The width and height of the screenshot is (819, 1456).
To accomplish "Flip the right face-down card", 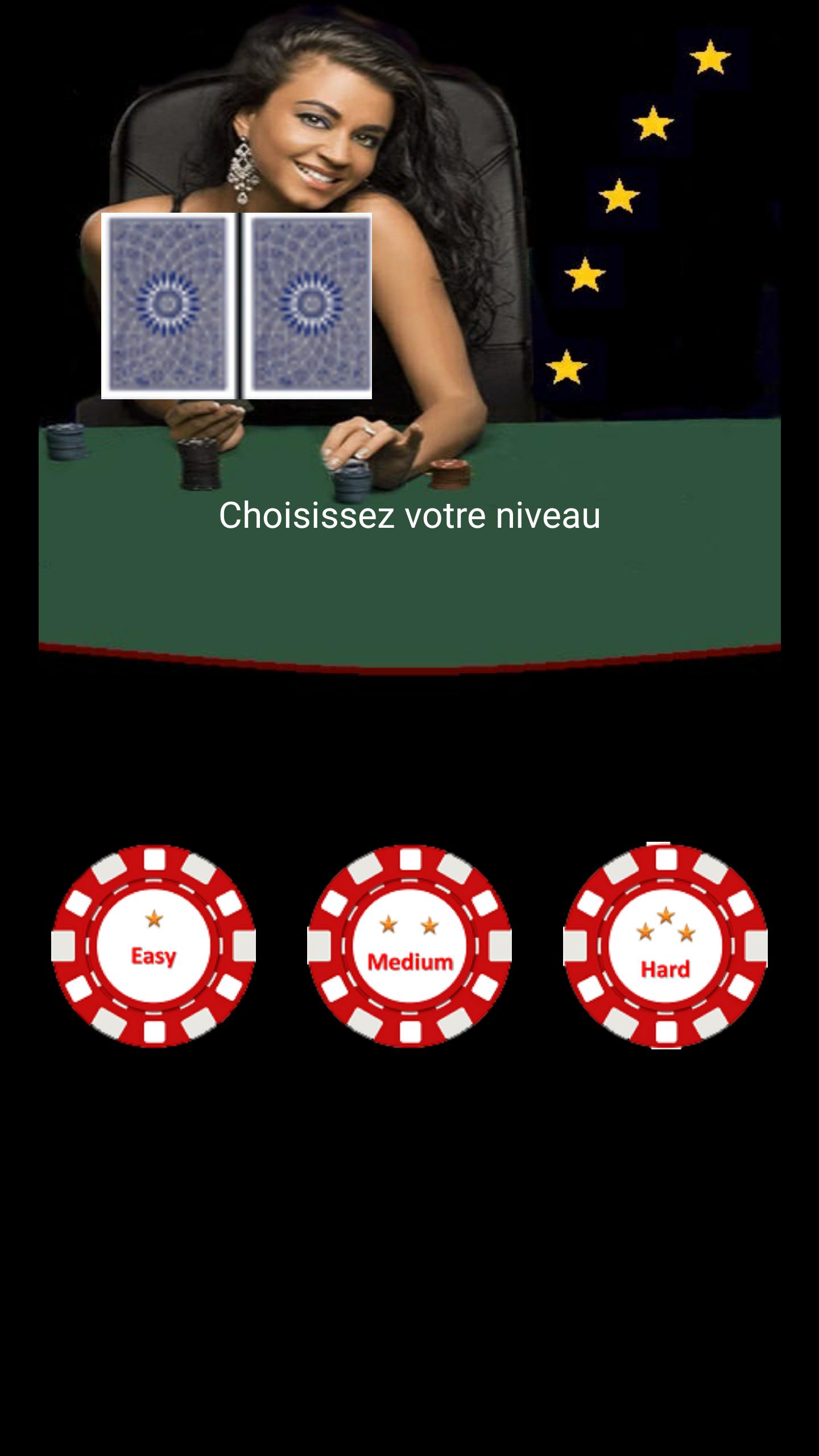I will click(310, 304).
